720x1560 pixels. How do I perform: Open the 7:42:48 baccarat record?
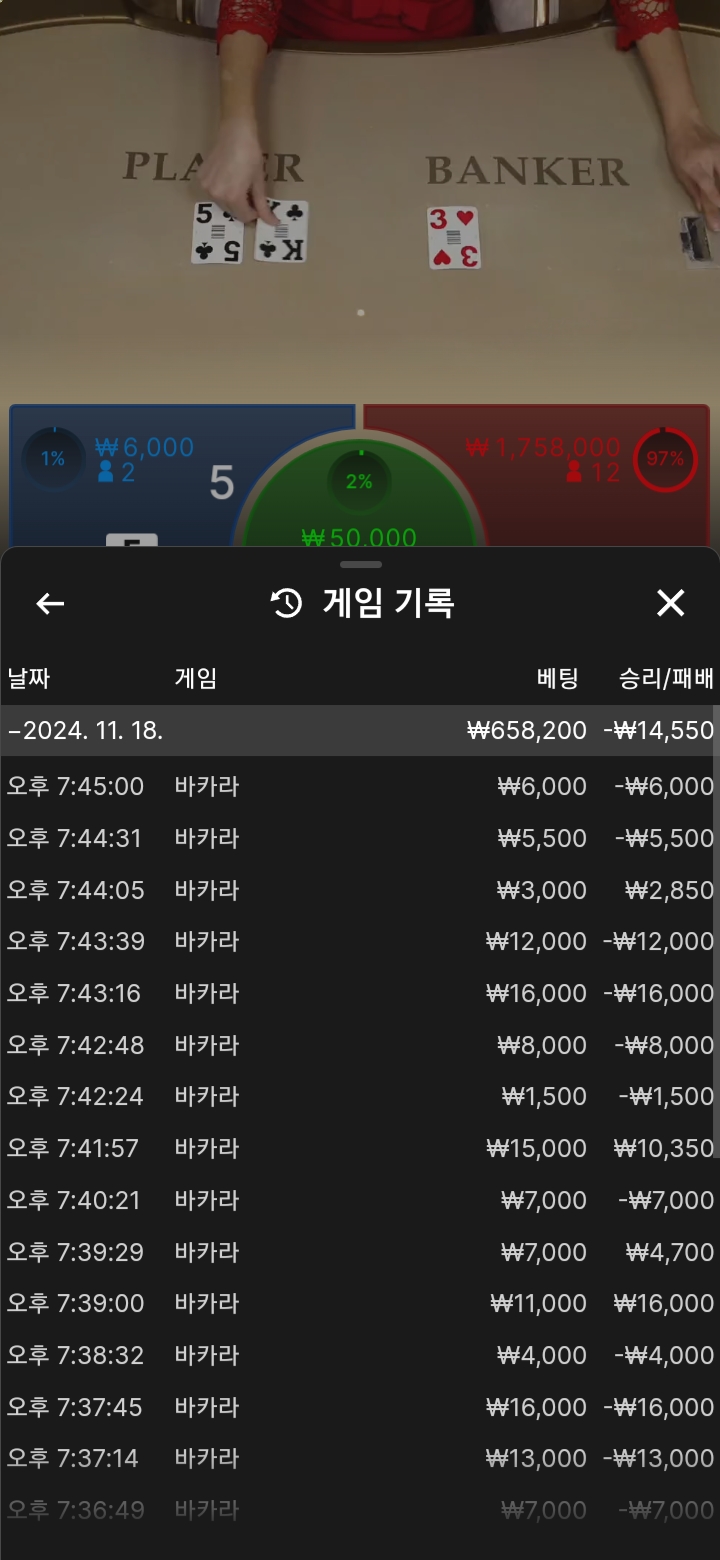[360, 1046]
